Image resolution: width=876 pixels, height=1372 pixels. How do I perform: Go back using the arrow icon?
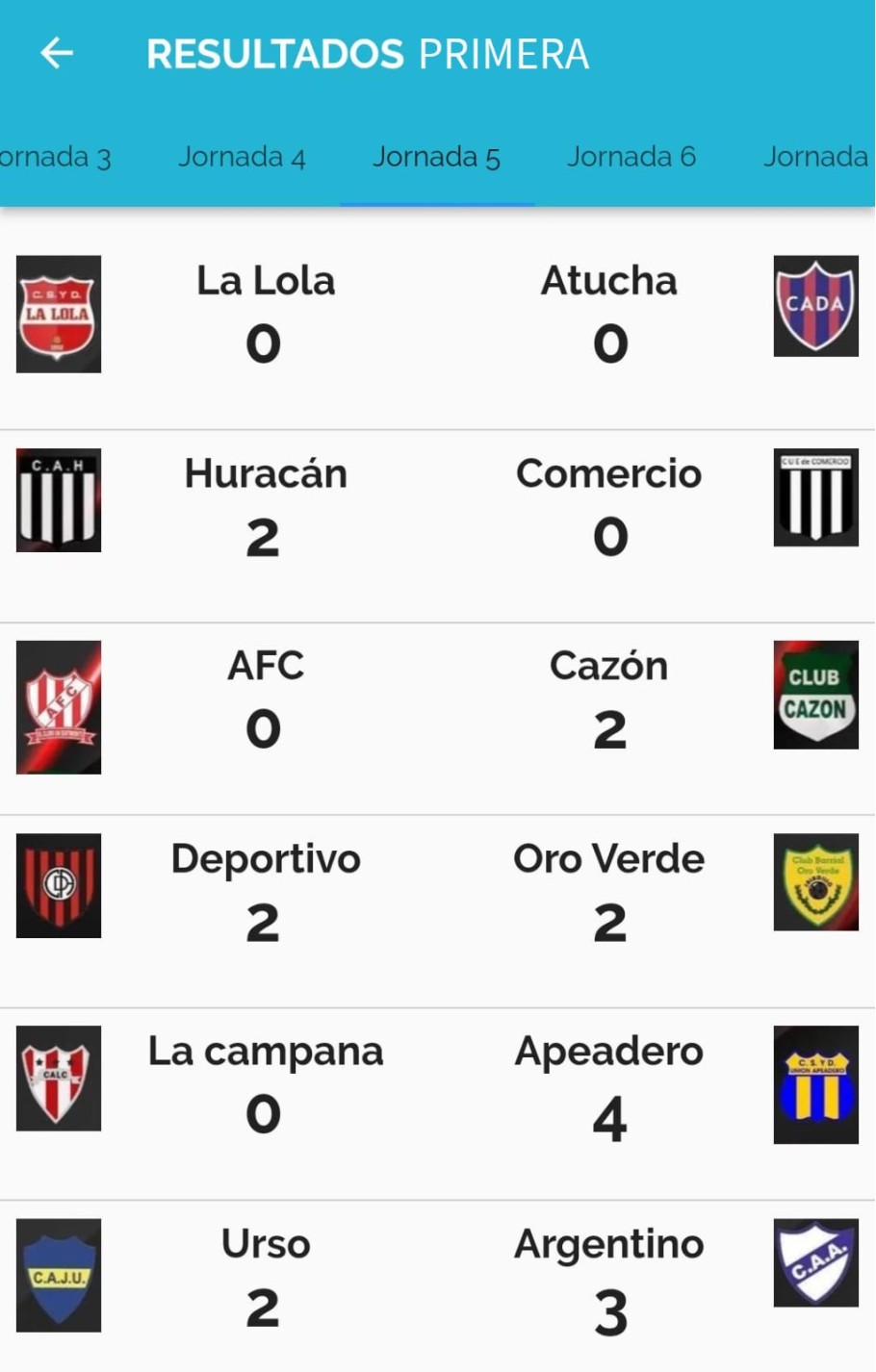(x=57, y=53)
